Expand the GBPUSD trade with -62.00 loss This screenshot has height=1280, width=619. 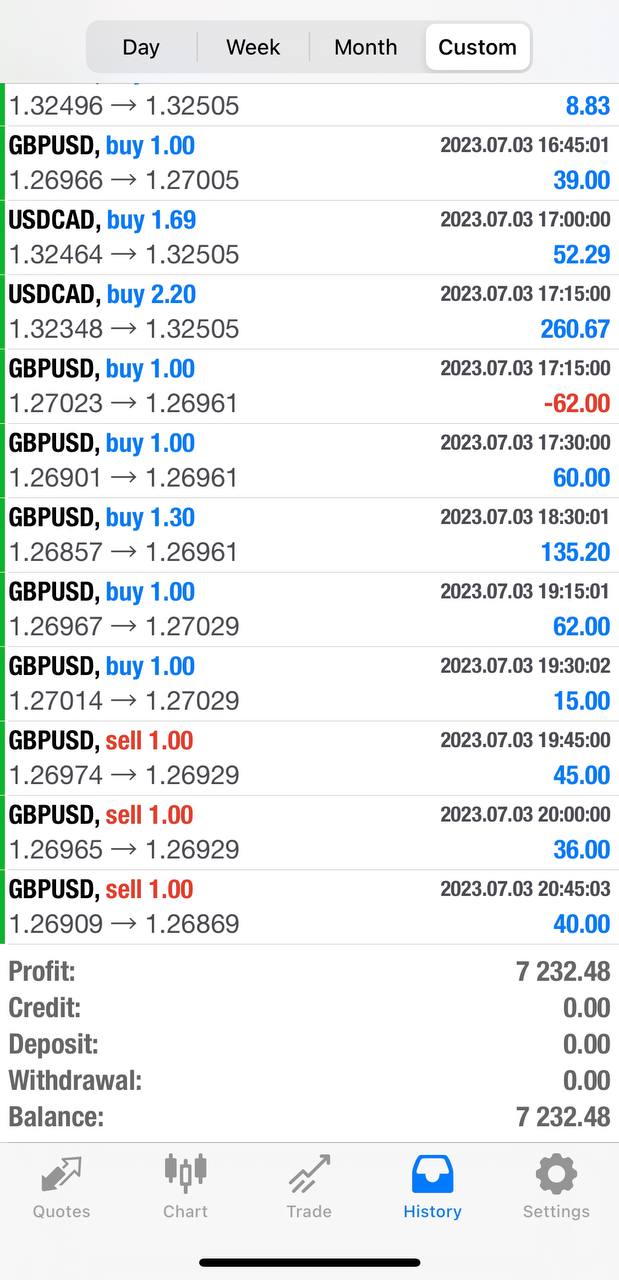point(309,386)
